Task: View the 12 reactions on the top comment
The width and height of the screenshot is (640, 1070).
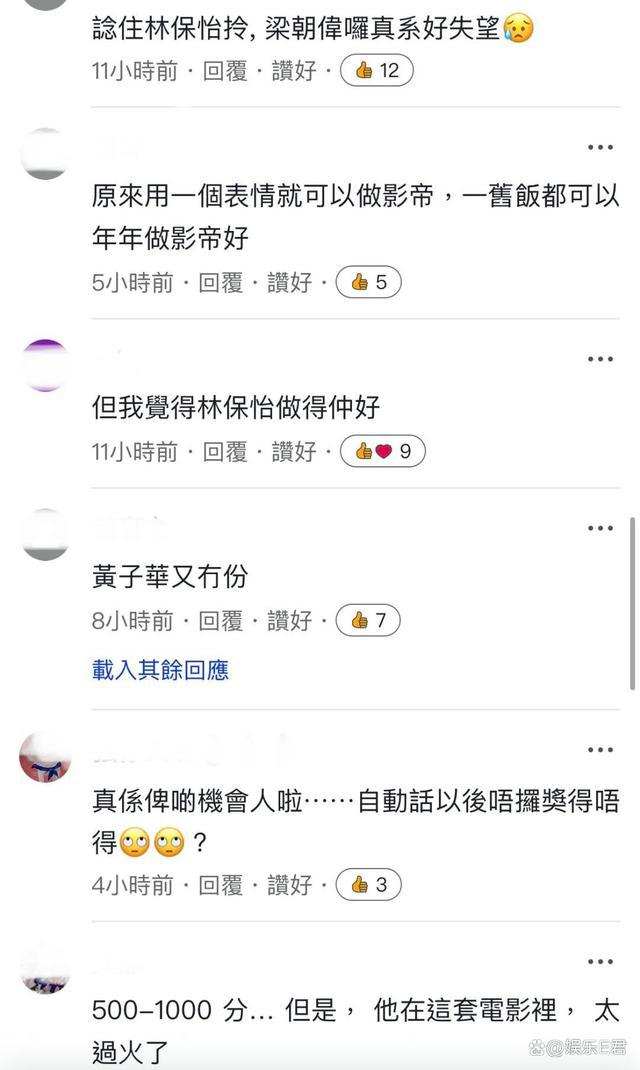Action: click(x=376, y=70)
